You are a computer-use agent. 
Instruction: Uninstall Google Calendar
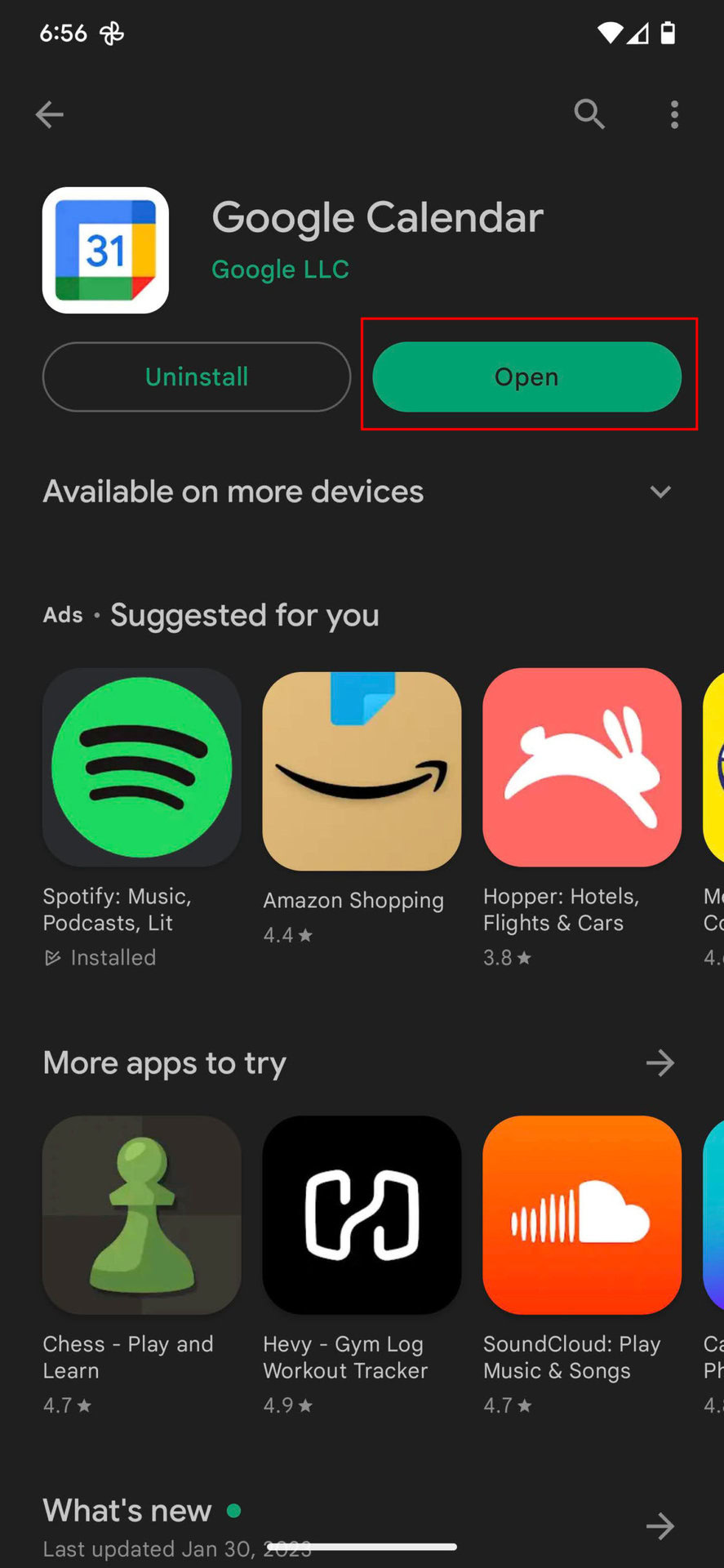point(196,376)
